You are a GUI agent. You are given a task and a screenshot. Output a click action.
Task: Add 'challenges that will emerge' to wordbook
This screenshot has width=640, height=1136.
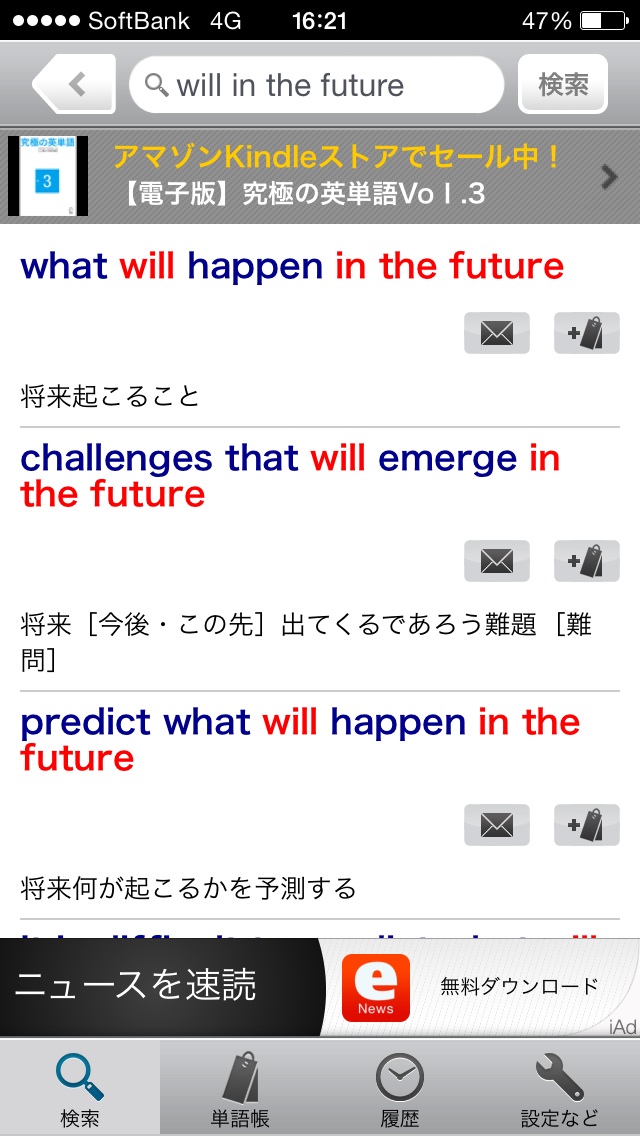coord(586,561)
